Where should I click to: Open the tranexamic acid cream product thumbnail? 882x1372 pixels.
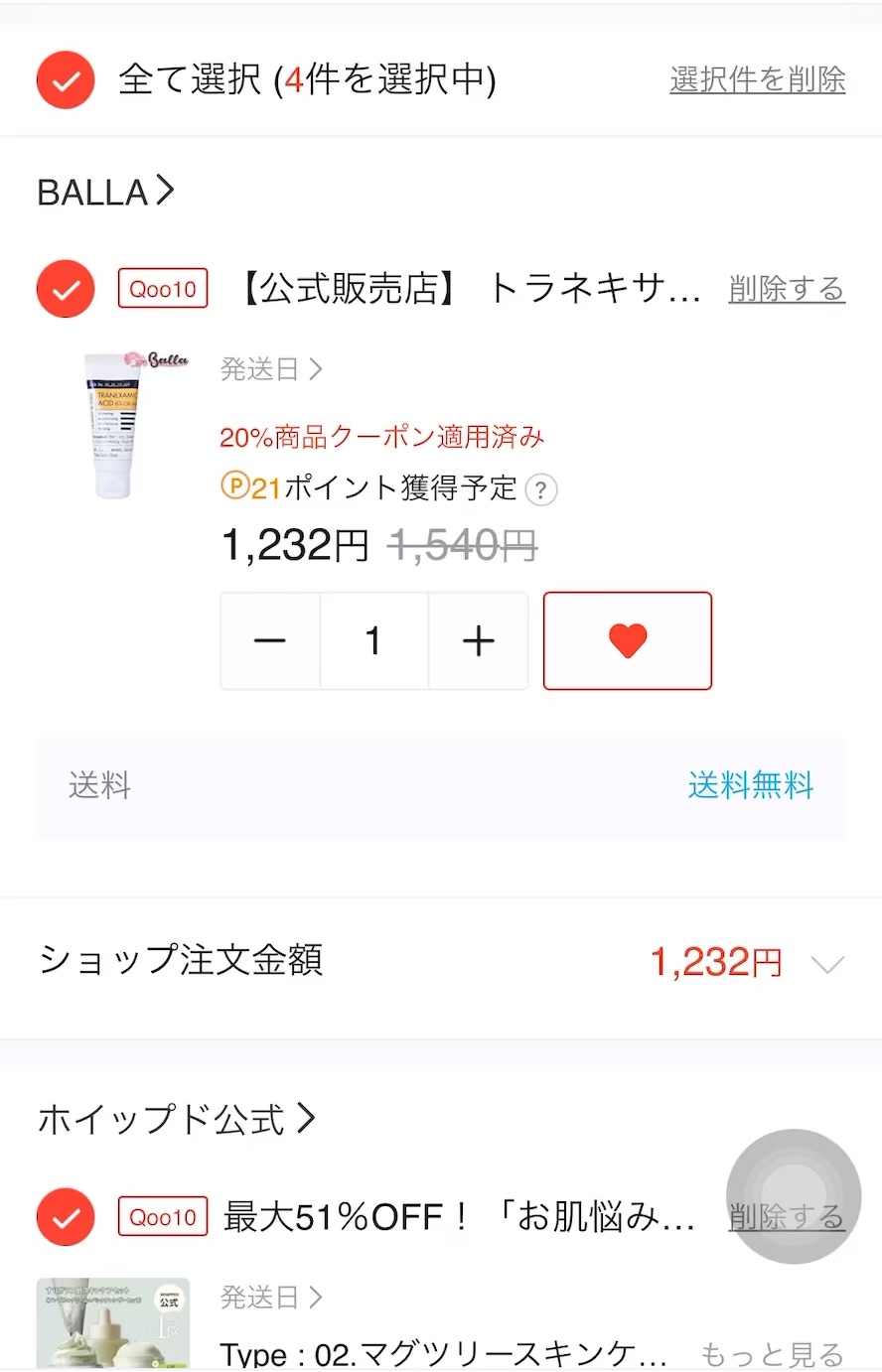click(x=112, y=424)
